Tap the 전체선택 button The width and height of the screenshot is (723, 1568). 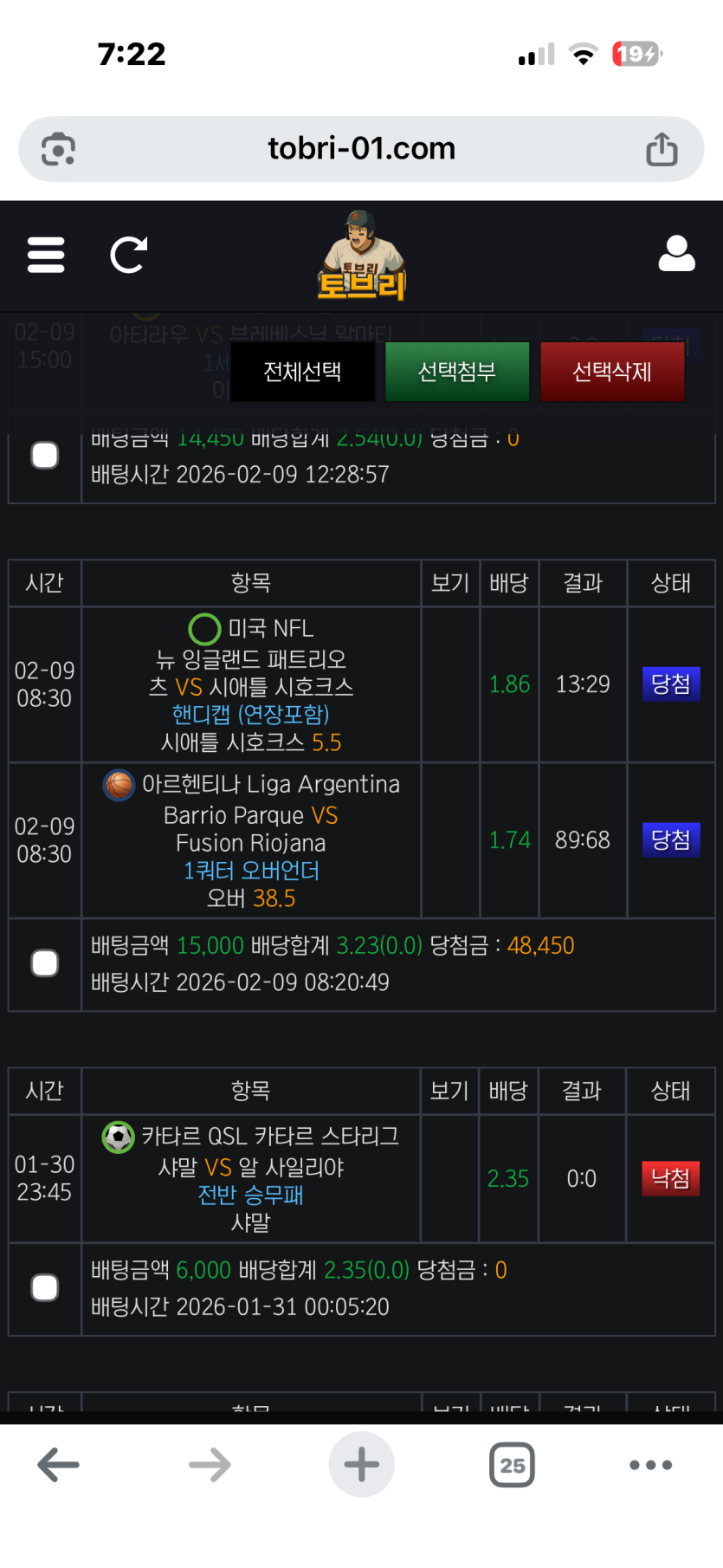pyautogui.click(x=302, y=372)
